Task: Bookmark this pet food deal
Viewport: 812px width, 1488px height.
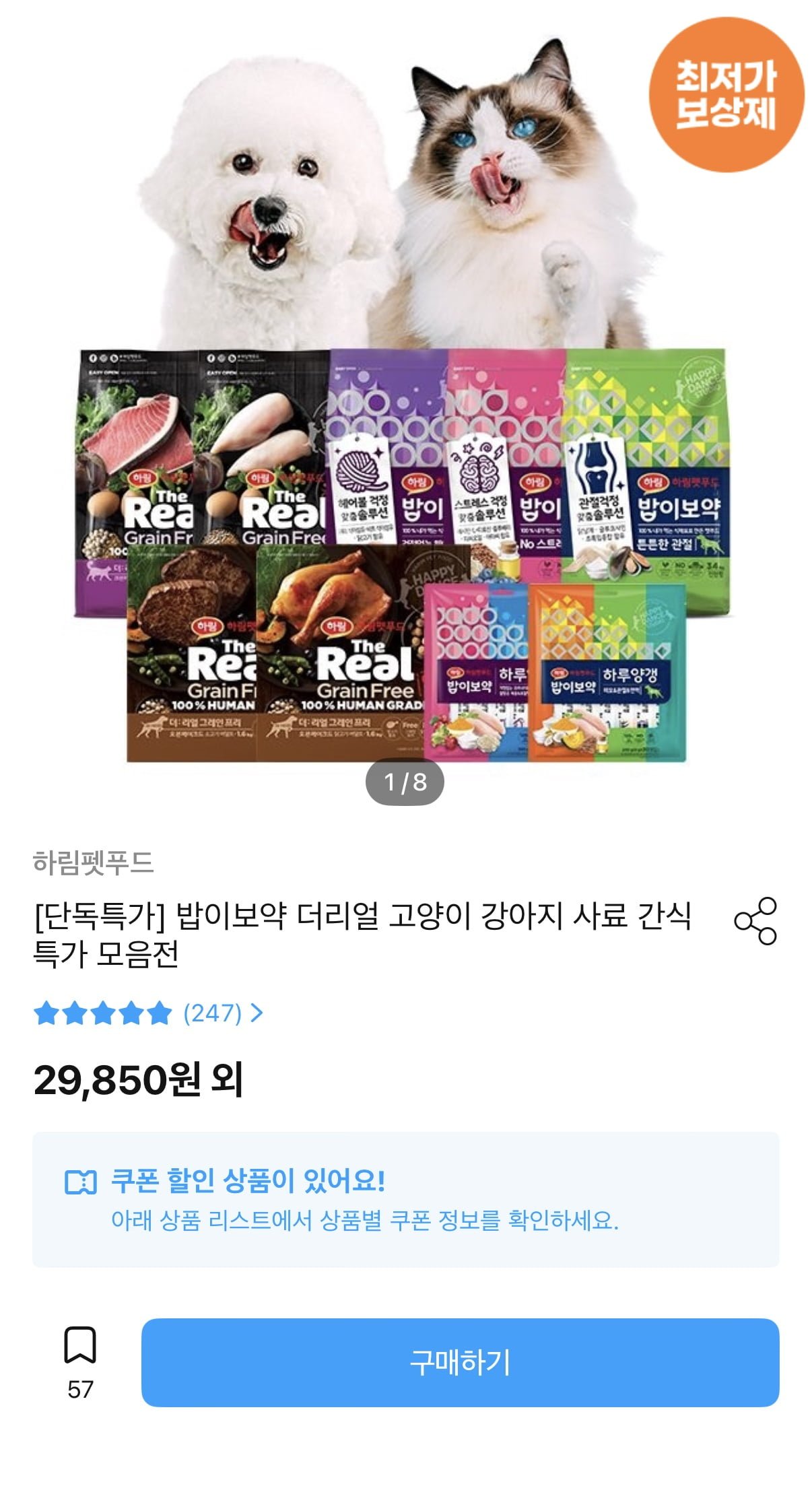Action: pyautogui.click(x=80, y=1346)
